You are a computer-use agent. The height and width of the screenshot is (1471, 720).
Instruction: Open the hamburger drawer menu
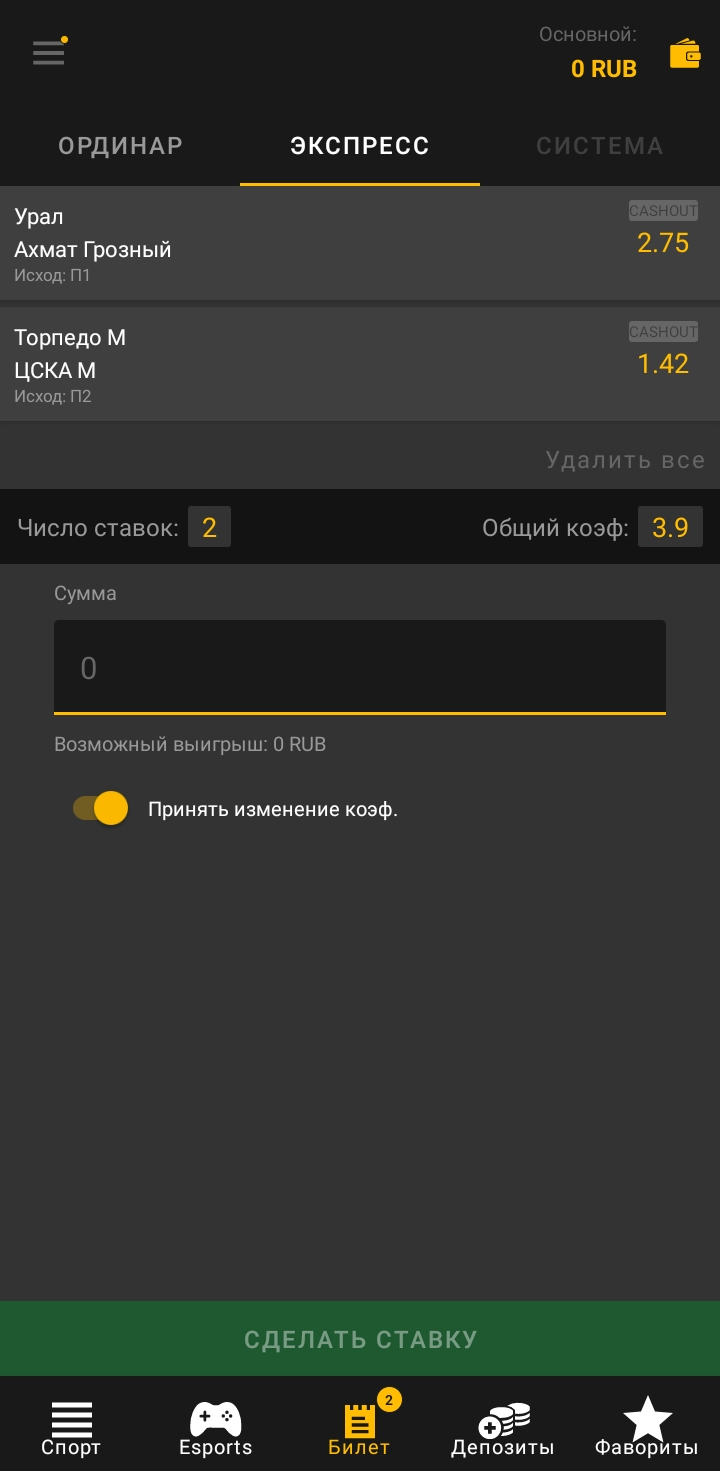[48, 53]
